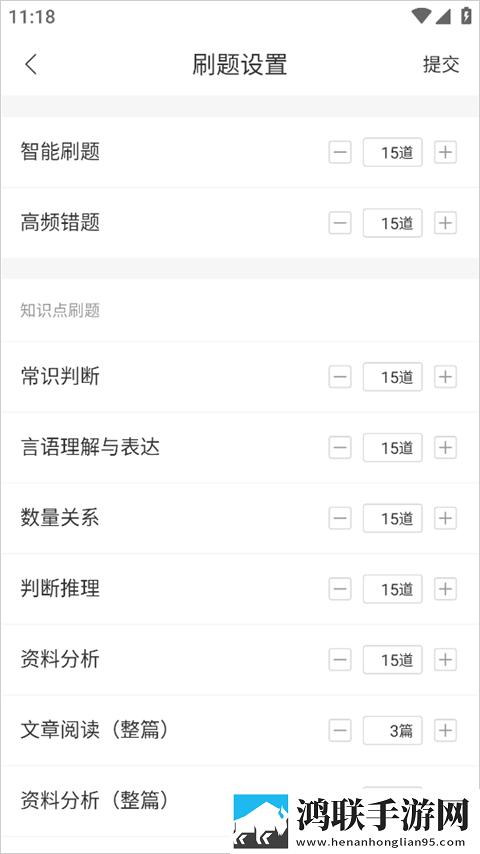Edit the 智能刷题 15道 value field

coord(393,152)
